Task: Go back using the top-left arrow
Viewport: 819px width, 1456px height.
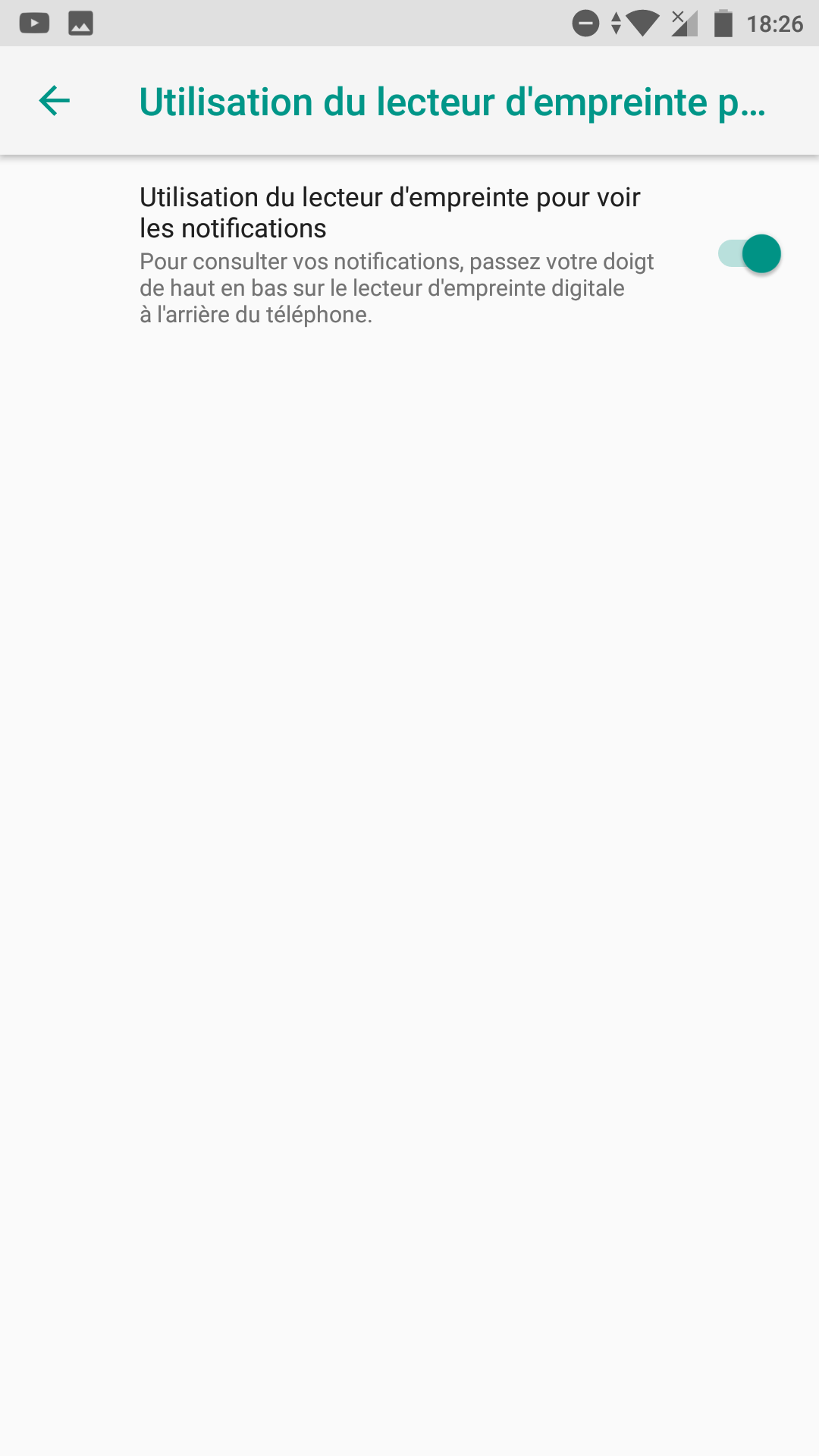Action: tap(55, 101)
